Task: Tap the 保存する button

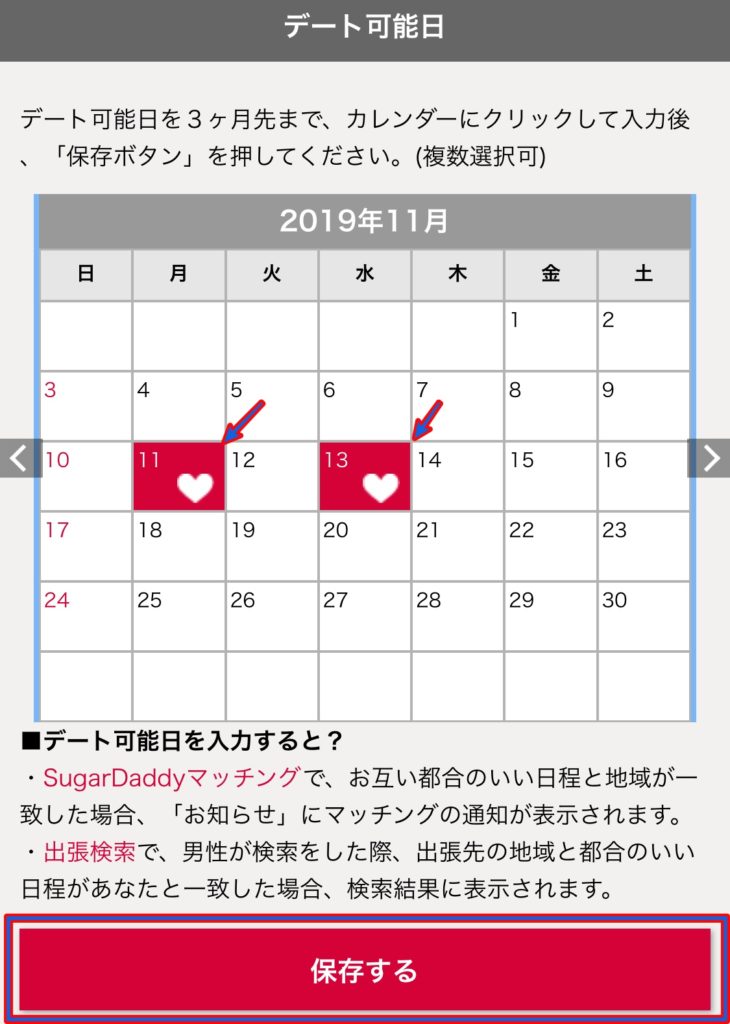Action: pyautogui.click(x=364, y=969)
